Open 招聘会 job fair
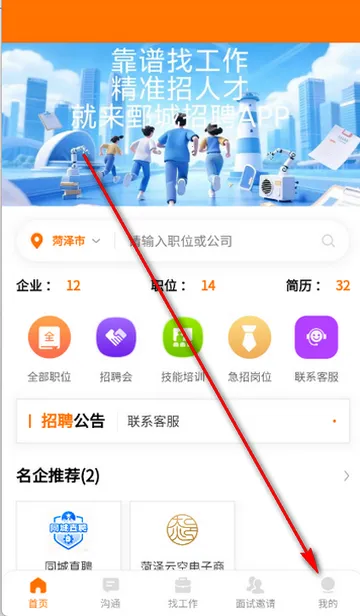 click(116, 350)
